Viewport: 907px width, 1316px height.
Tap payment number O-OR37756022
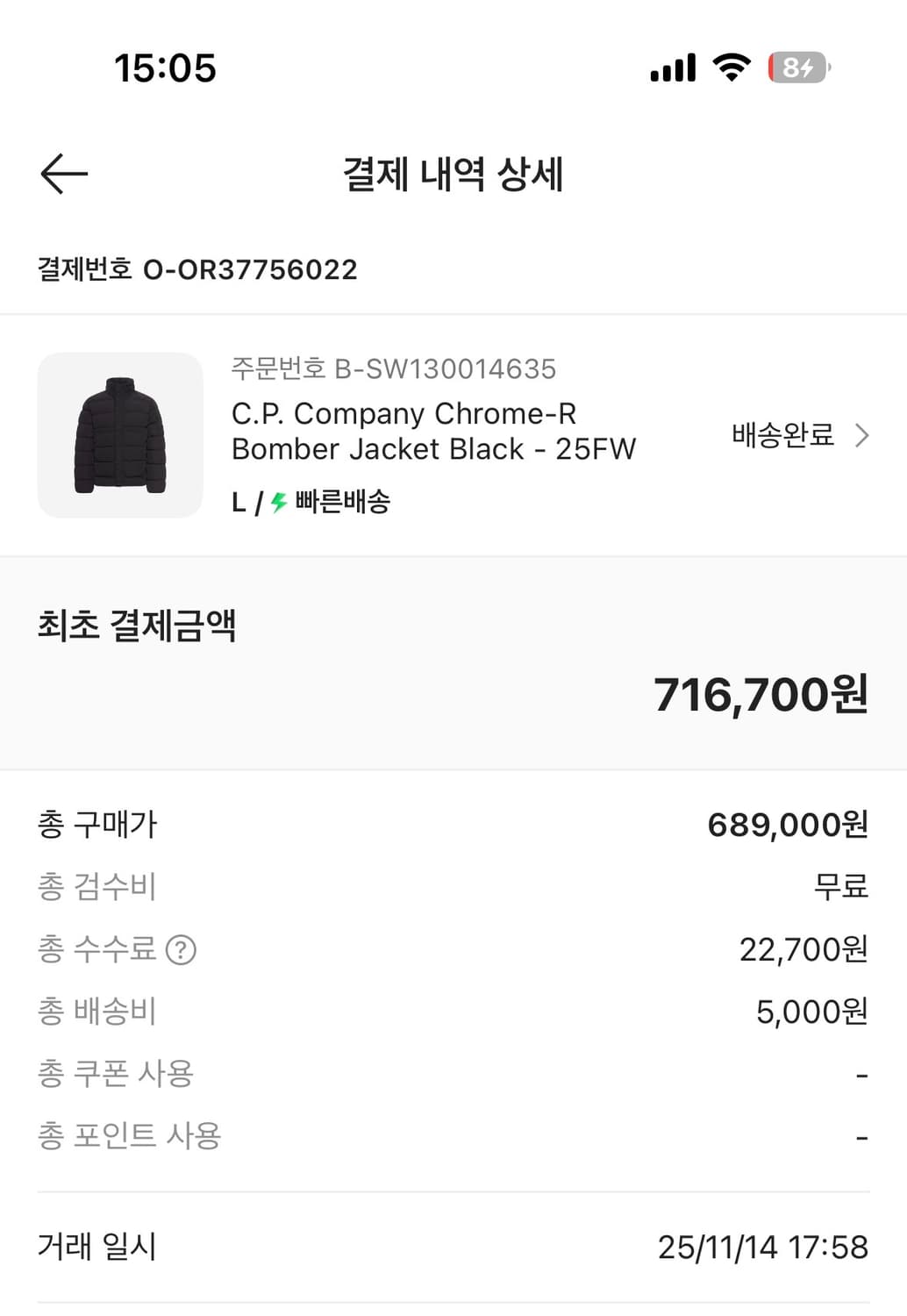252,269
